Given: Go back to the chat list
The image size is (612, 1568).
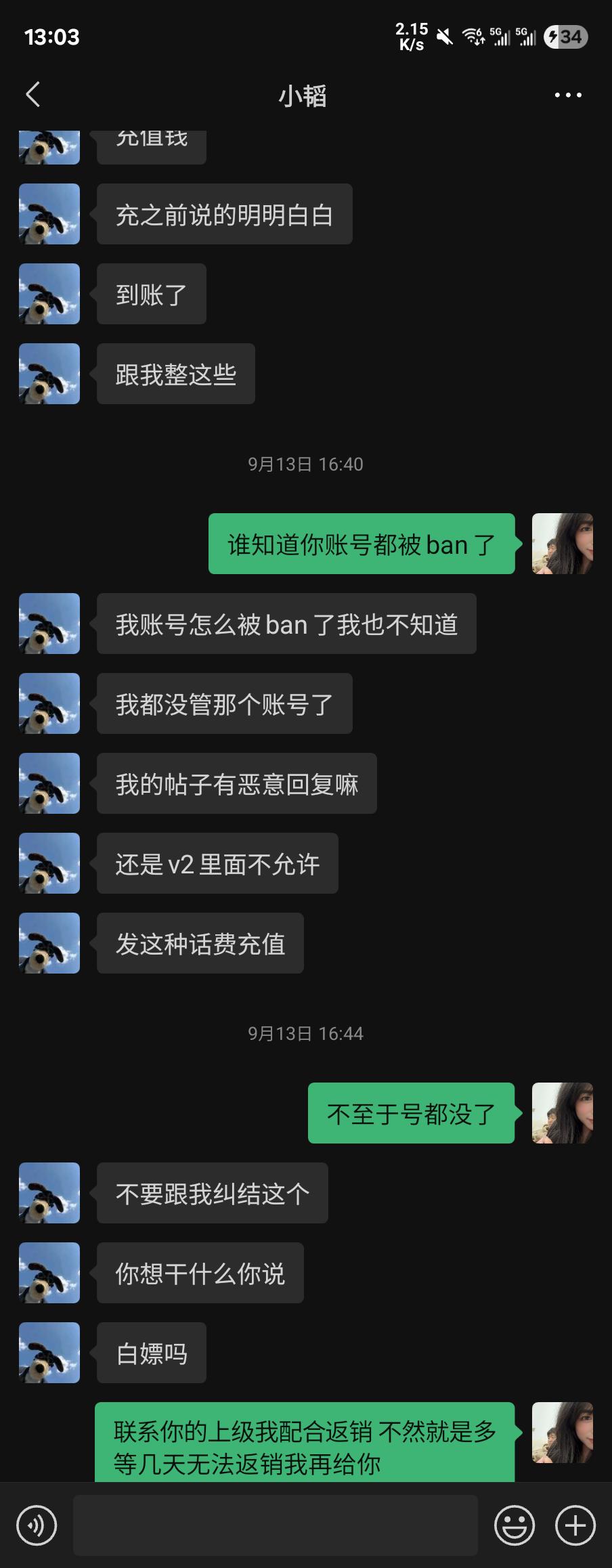Looking at the screenshot, I should click(32, 95).
